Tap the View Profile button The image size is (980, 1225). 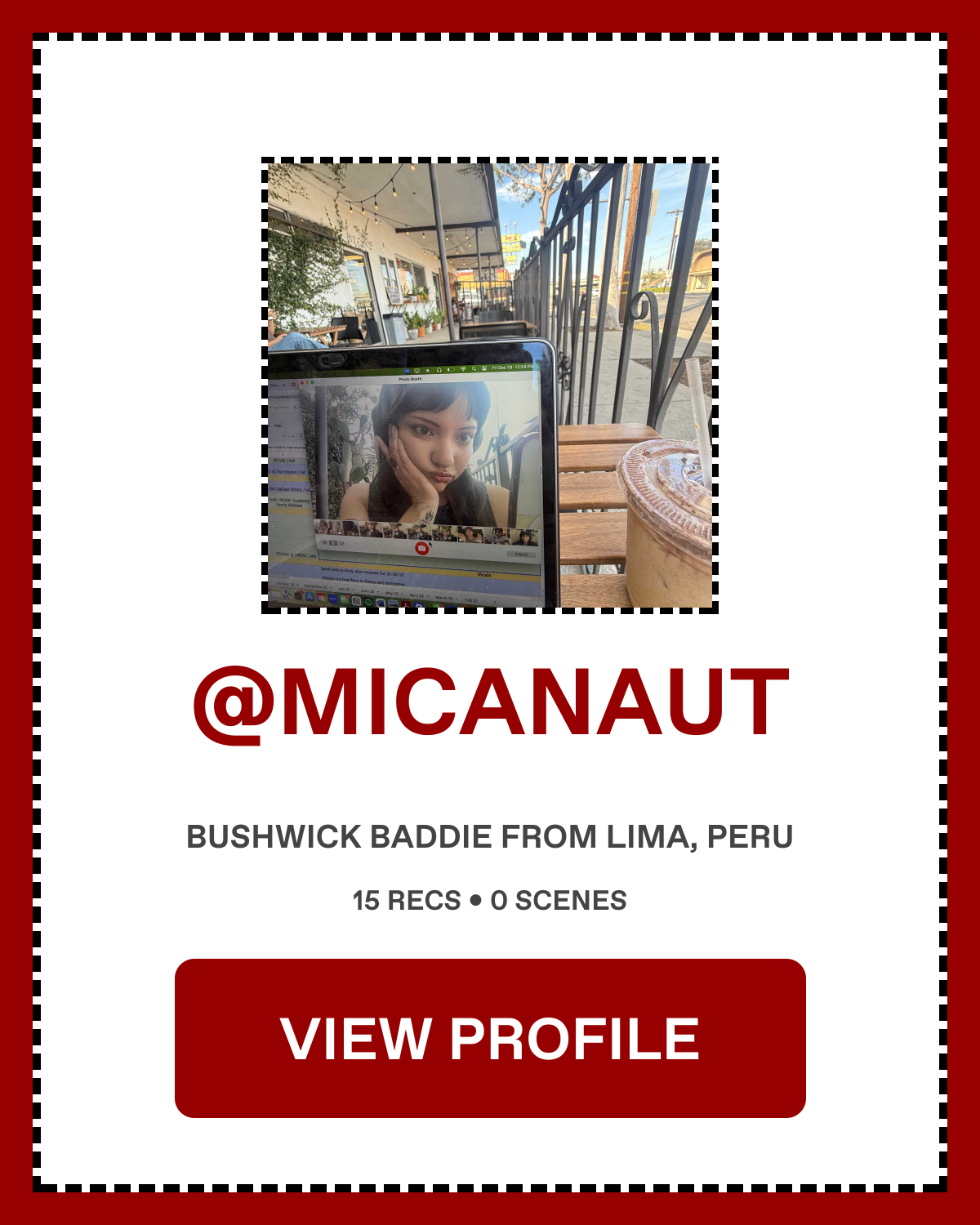pyautogui.click(x=490, y=1038)
